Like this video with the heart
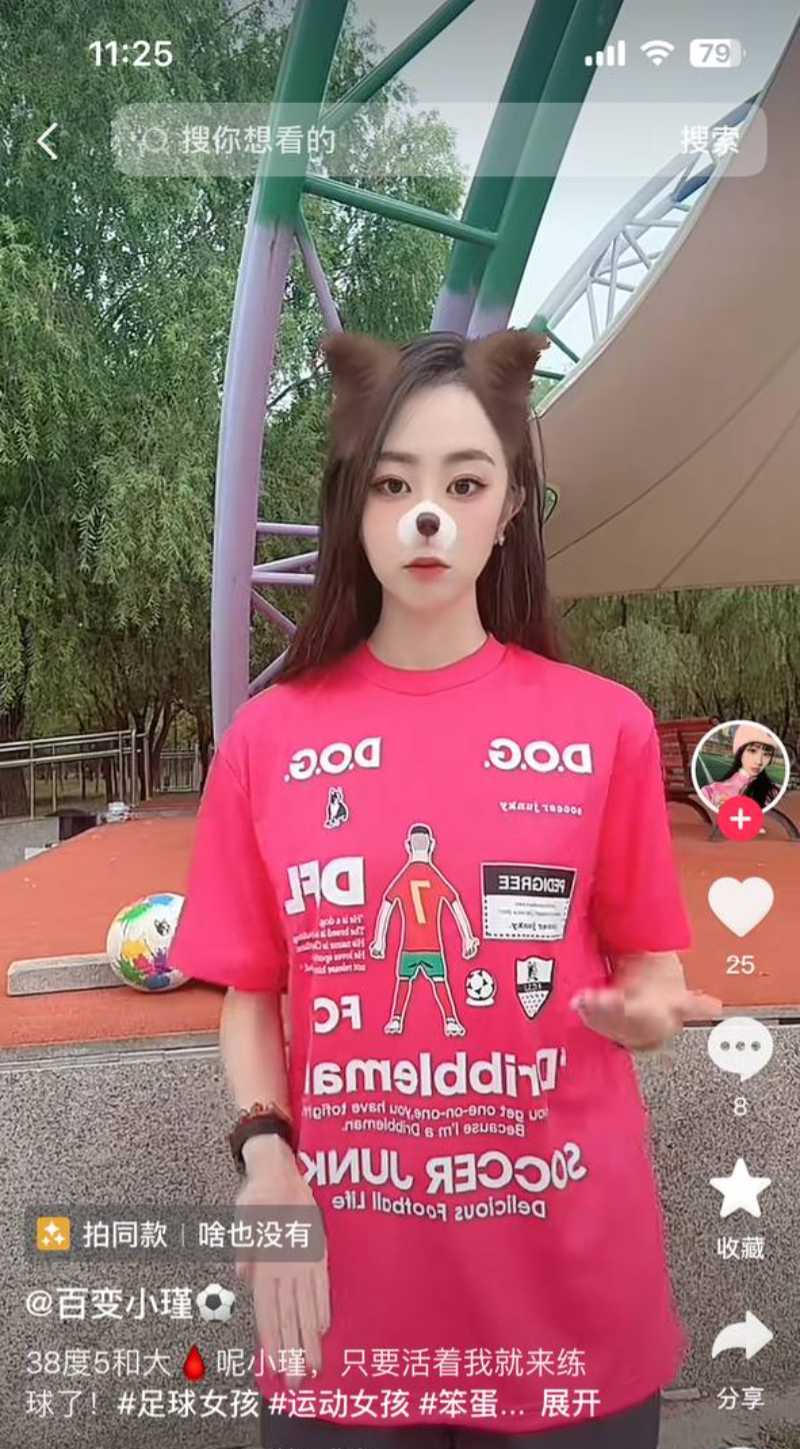 click(x=740, y=906)
